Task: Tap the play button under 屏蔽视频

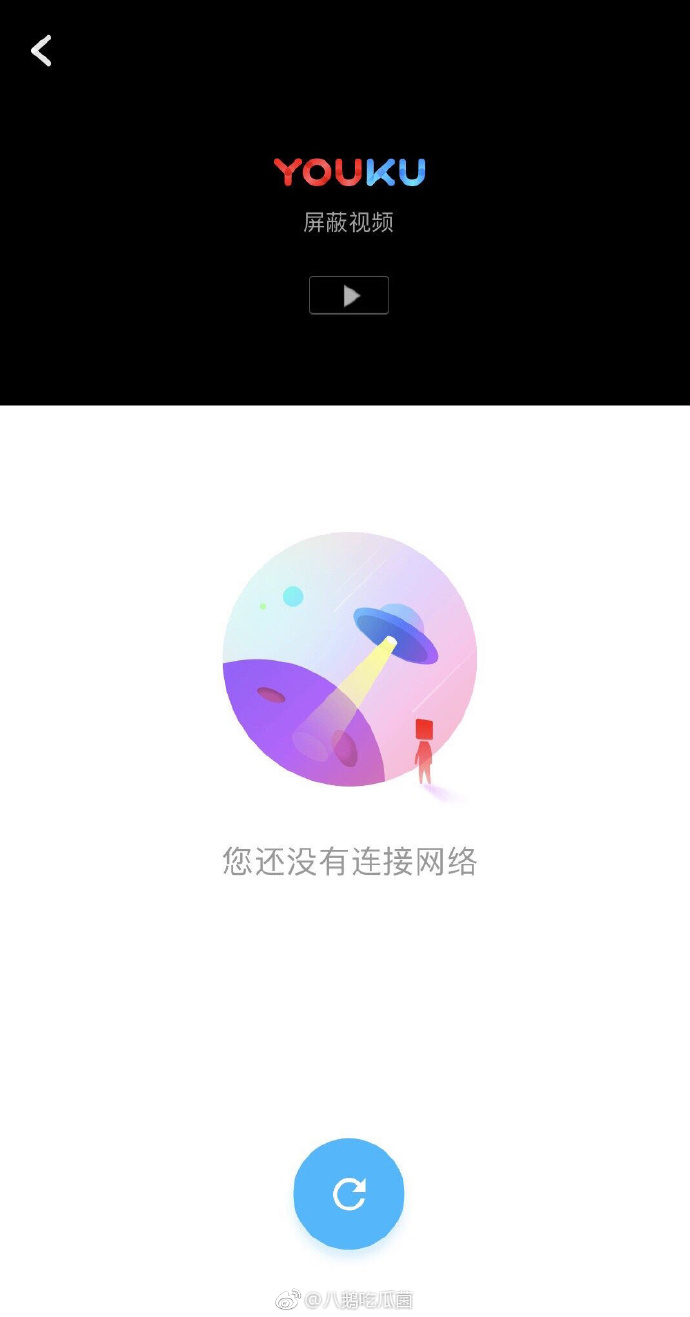Action: pyautogui.click(x=349, y=295)
